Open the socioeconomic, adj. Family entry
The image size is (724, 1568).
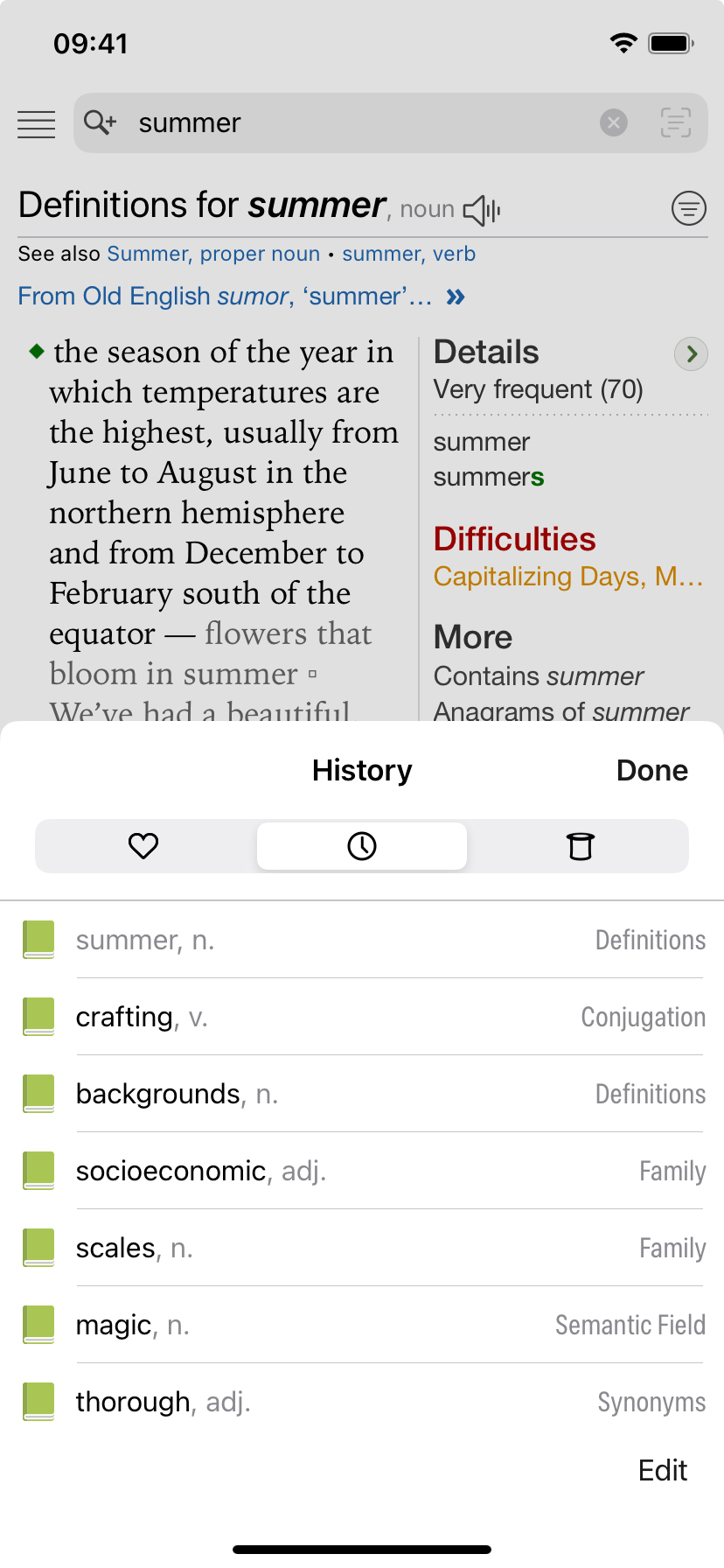click(362, 1171)
